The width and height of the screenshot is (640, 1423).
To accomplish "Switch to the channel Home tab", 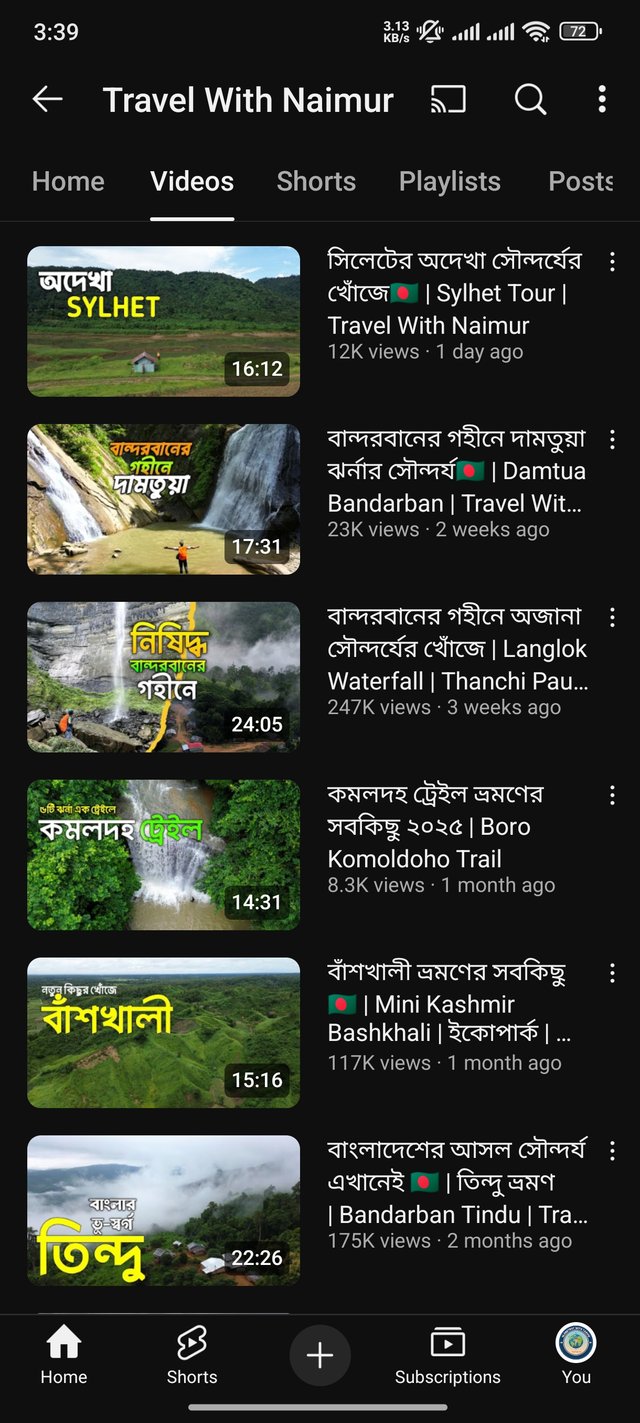I will [x=68, y=181].
